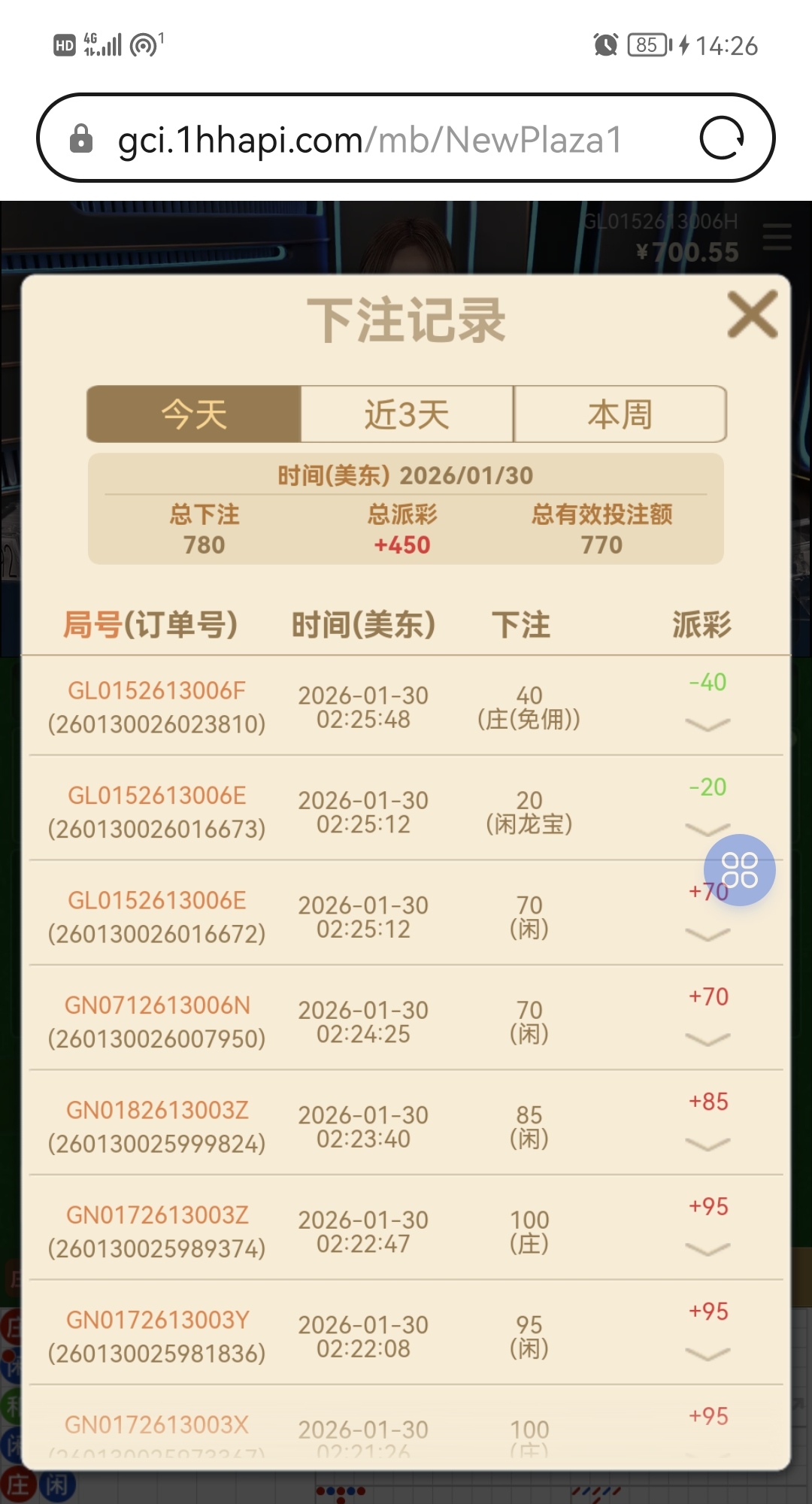Close the 下注记录 dialog
The image size is (812, 1504).
[752, 314]
